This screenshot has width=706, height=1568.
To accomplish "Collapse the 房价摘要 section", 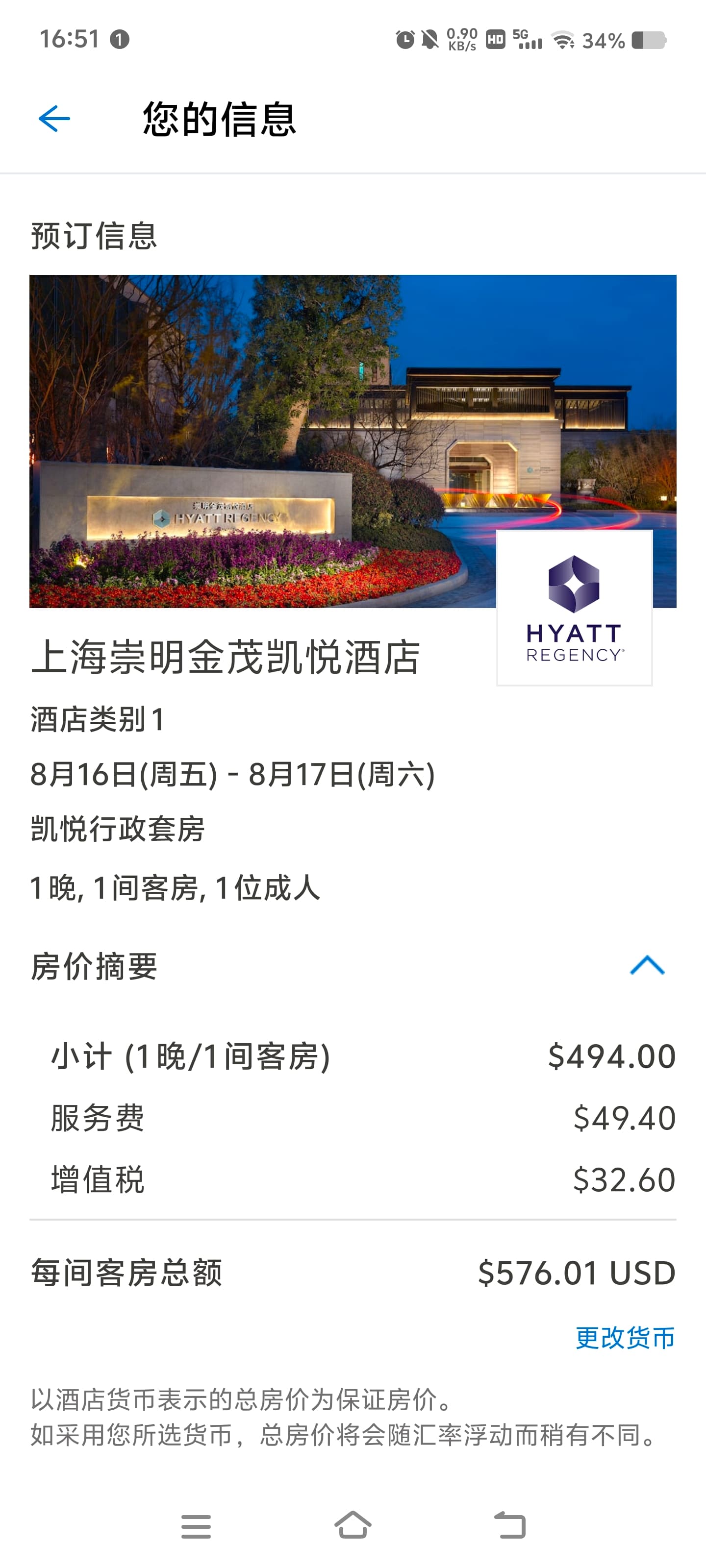I will pyautogui.click(x=646, y=965).
